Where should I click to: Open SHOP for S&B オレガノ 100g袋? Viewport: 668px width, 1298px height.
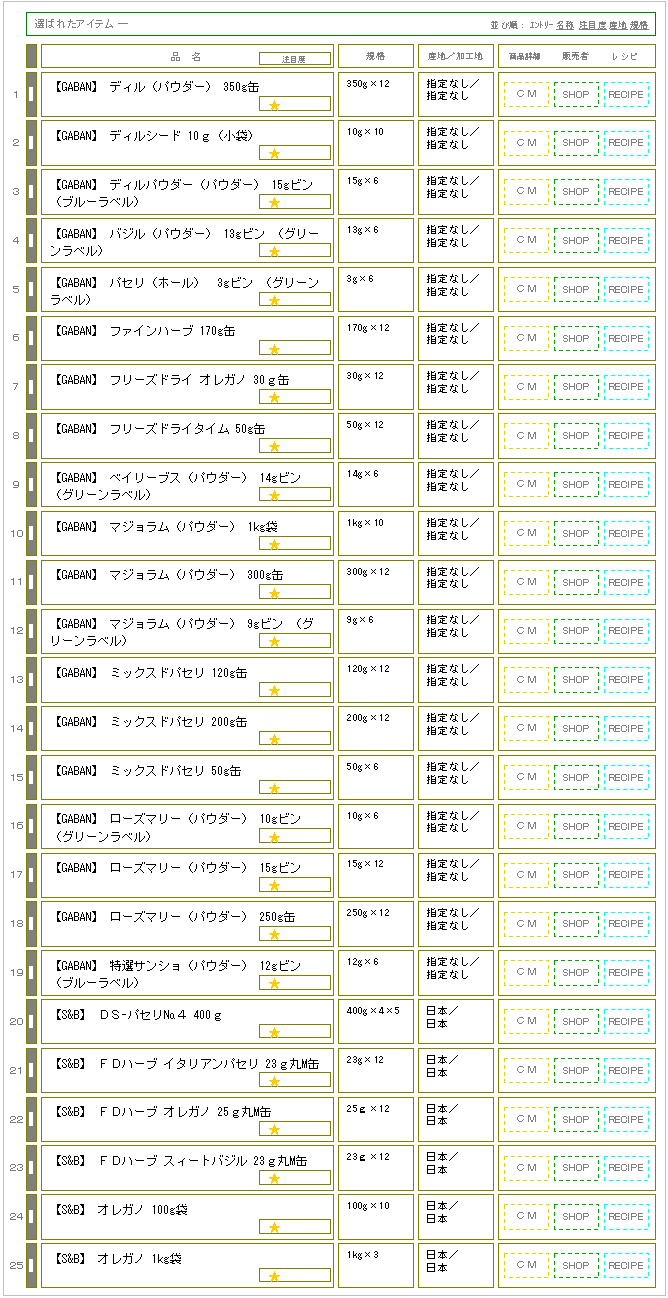(x=576, y=1217)
